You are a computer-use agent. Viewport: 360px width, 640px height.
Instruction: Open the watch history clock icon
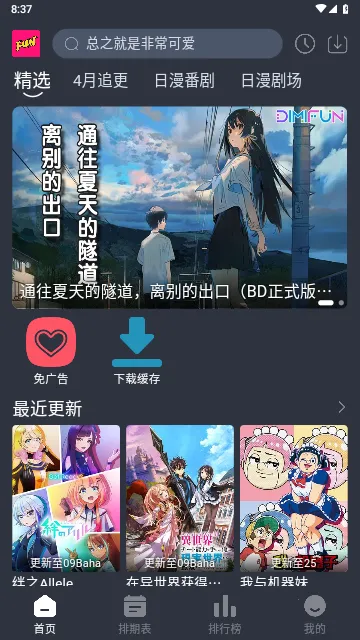coord(305,44)
